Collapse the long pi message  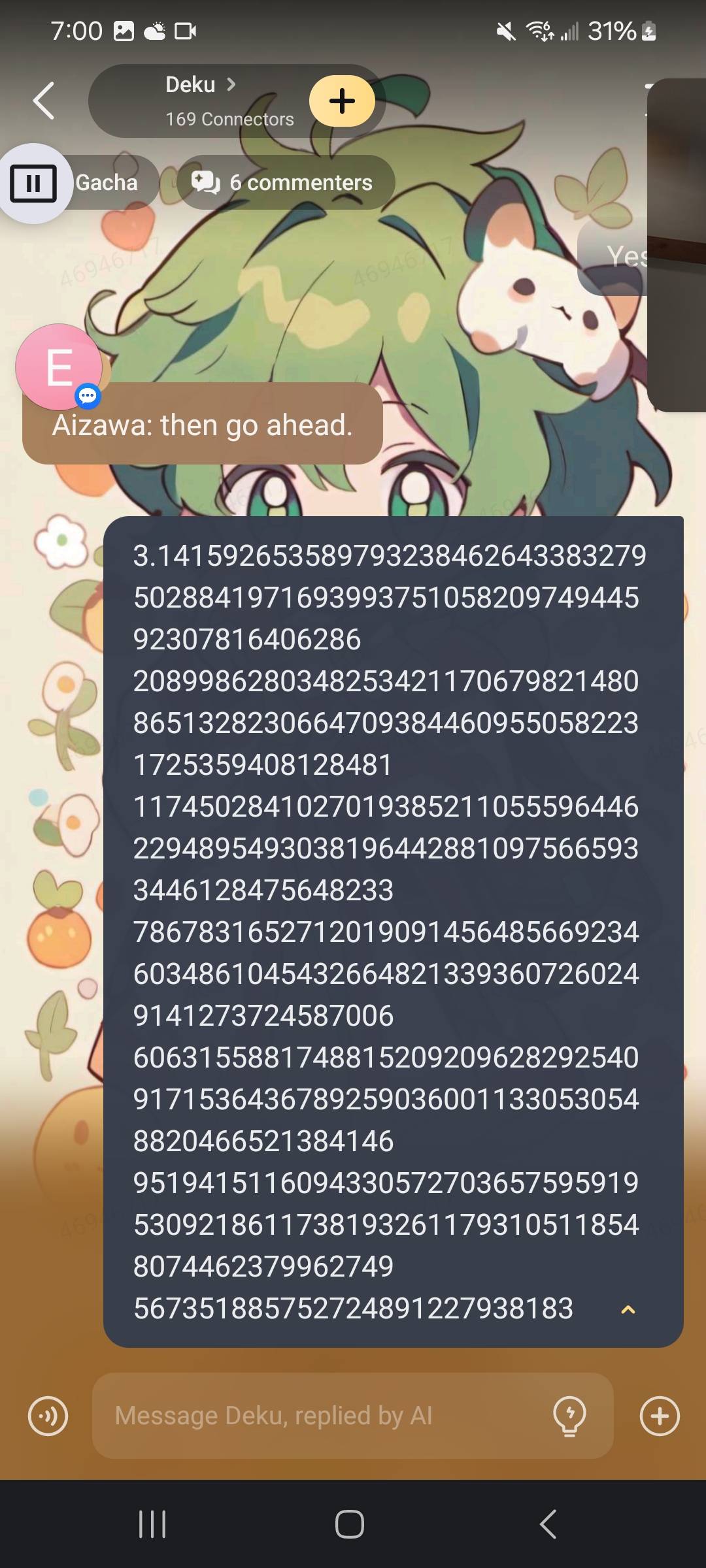click(x=628, y=1309)
